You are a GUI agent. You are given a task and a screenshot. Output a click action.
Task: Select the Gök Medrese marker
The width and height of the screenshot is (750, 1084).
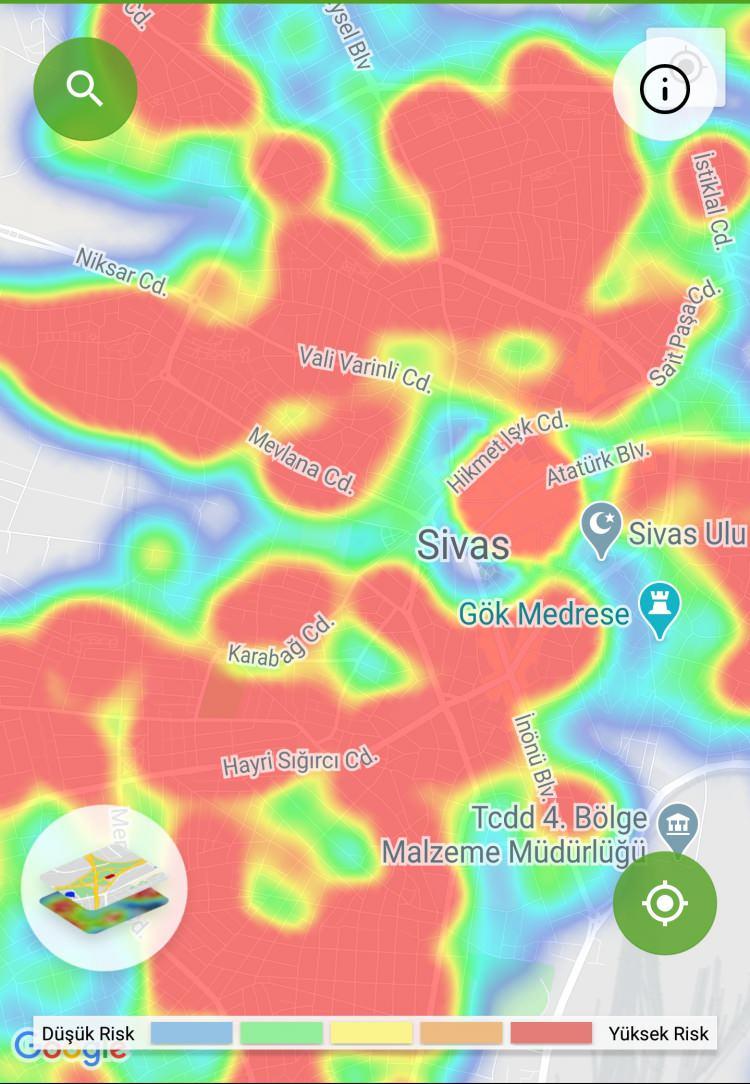click(660, 607)
